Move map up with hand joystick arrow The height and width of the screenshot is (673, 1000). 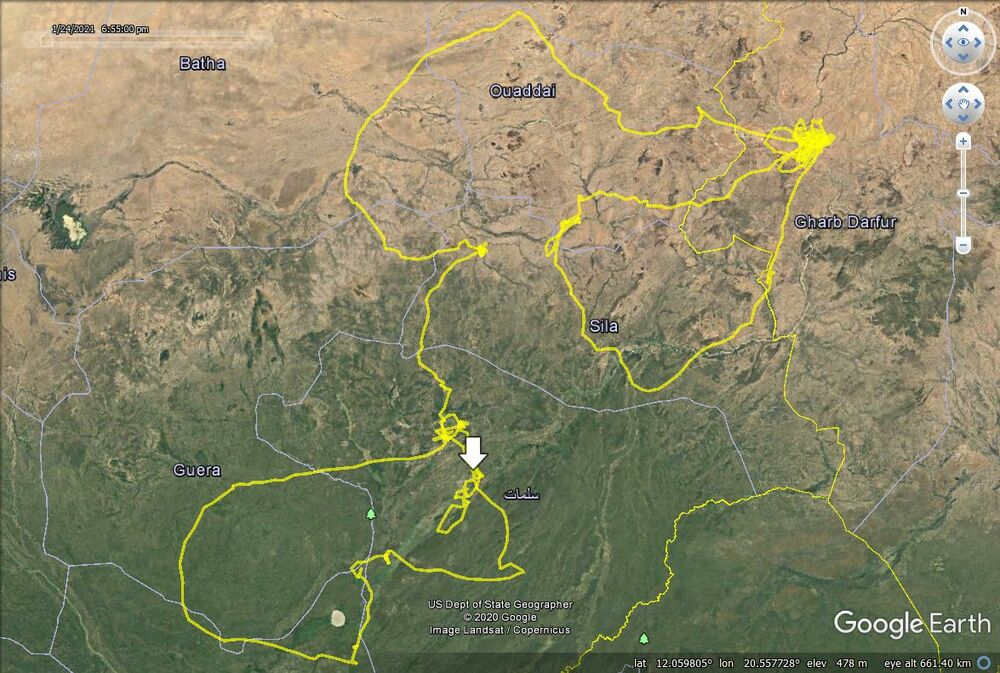pyautogui.click(x=963, y=89)
